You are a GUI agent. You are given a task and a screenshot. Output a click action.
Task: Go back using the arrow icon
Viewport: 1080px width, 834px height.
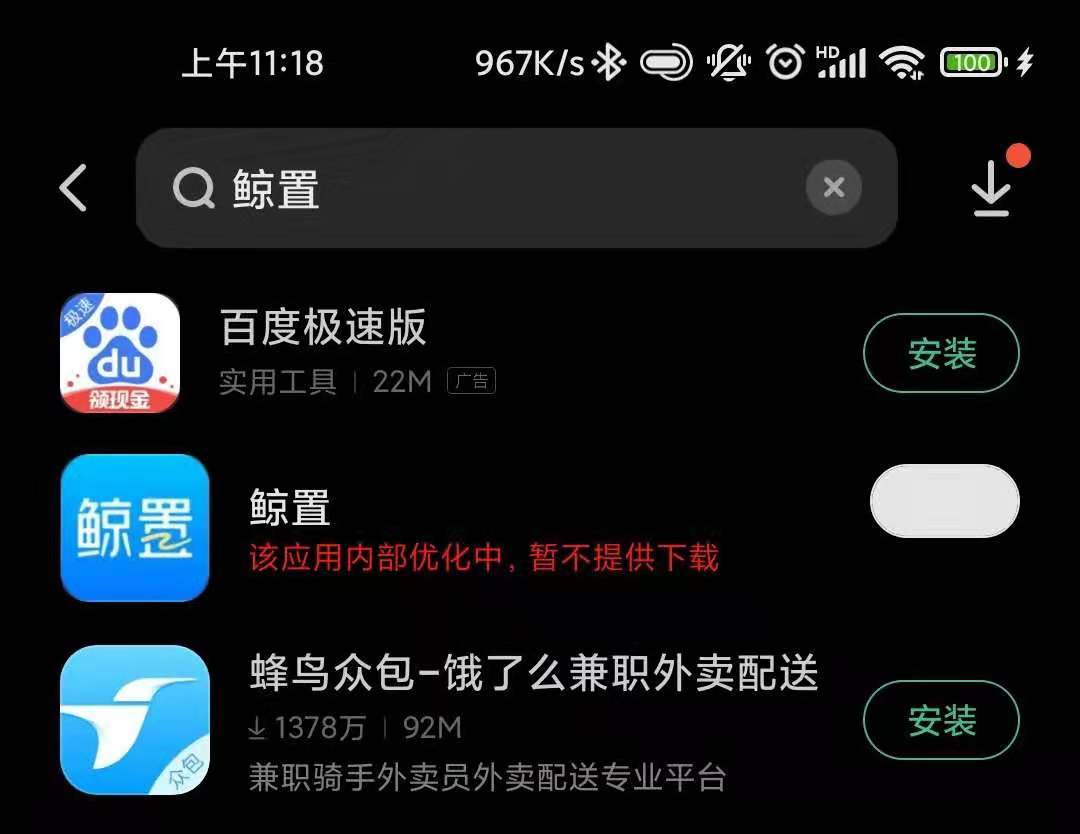click(x=73, y=188)
